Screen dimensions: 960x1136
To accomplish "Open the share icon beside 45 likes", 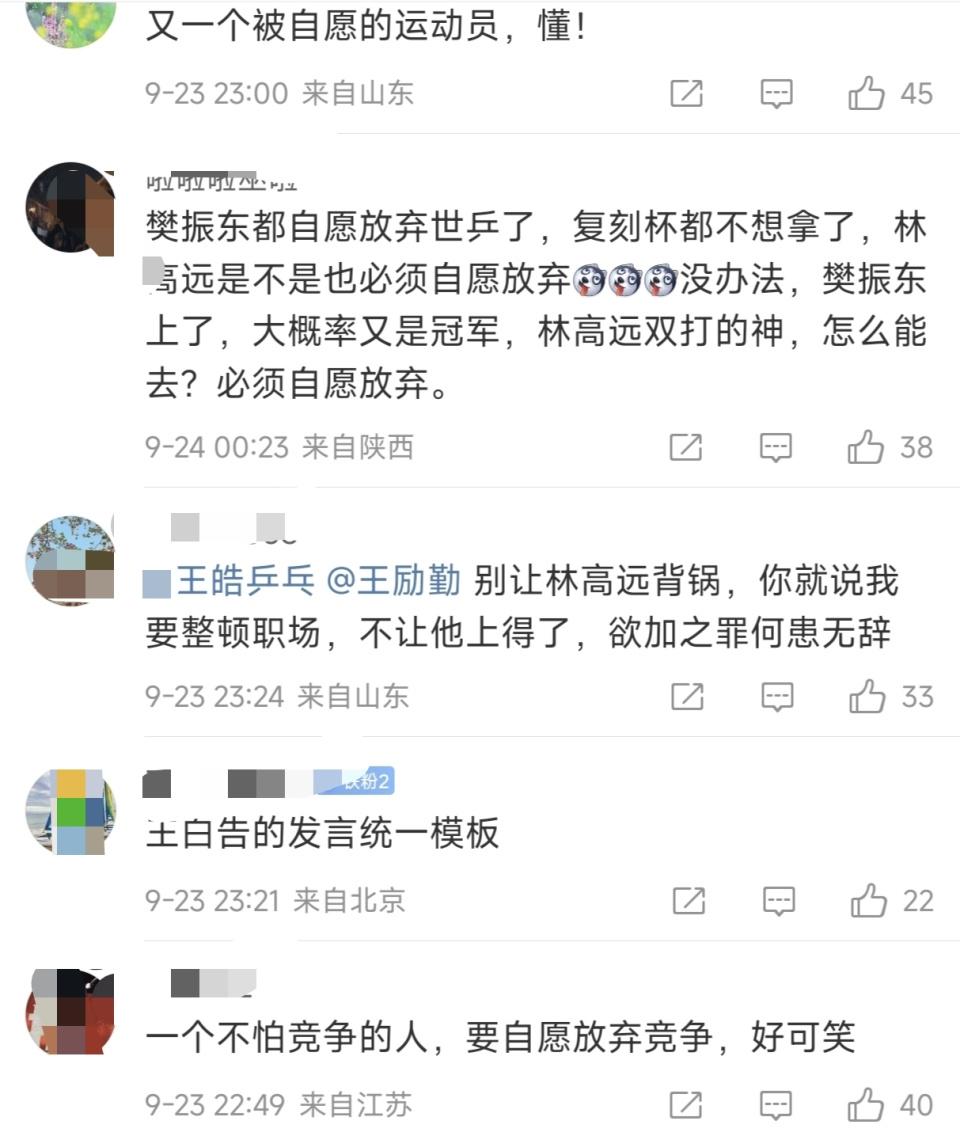I will [x=685, y=92].
